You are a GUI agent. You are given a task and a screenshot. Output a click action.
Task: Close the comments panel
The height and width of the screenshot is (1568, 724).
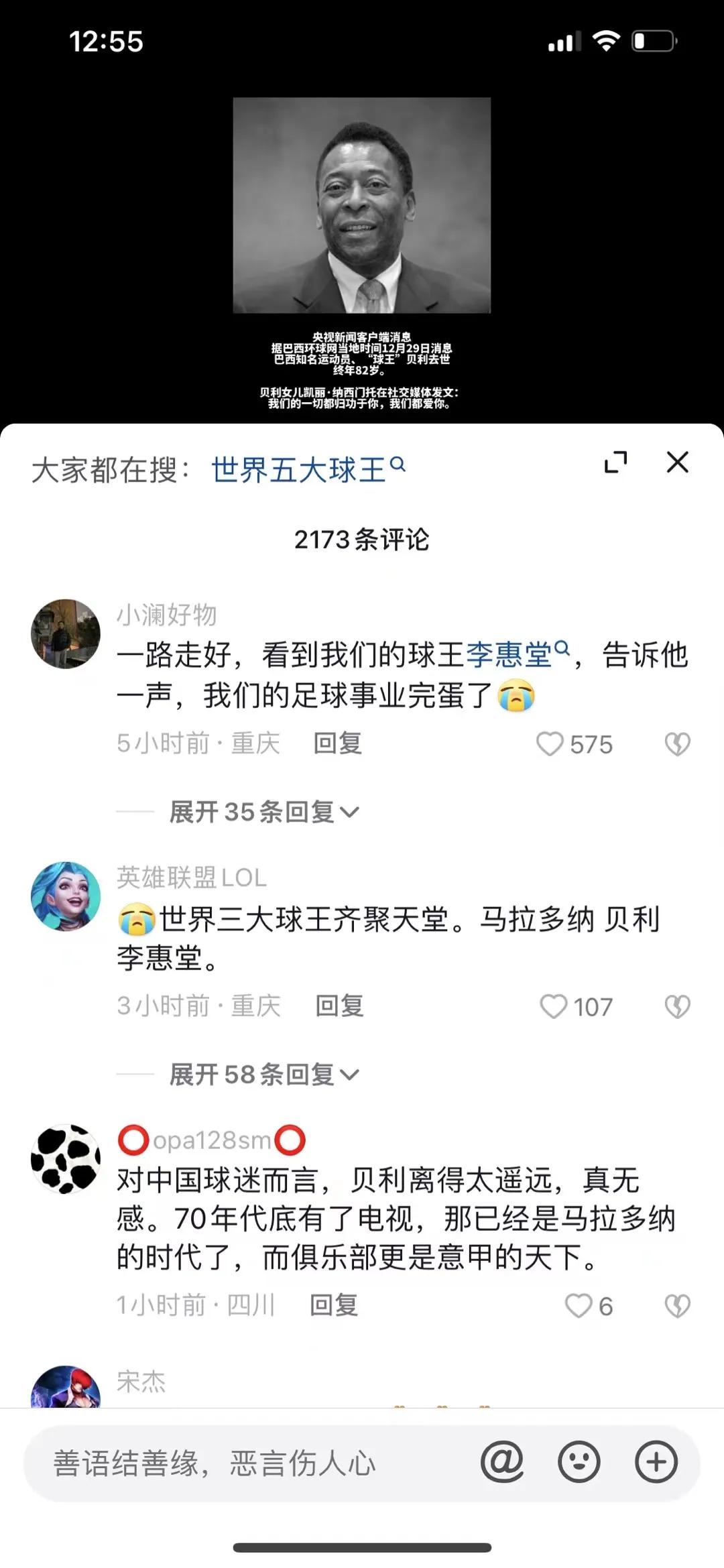676,461
